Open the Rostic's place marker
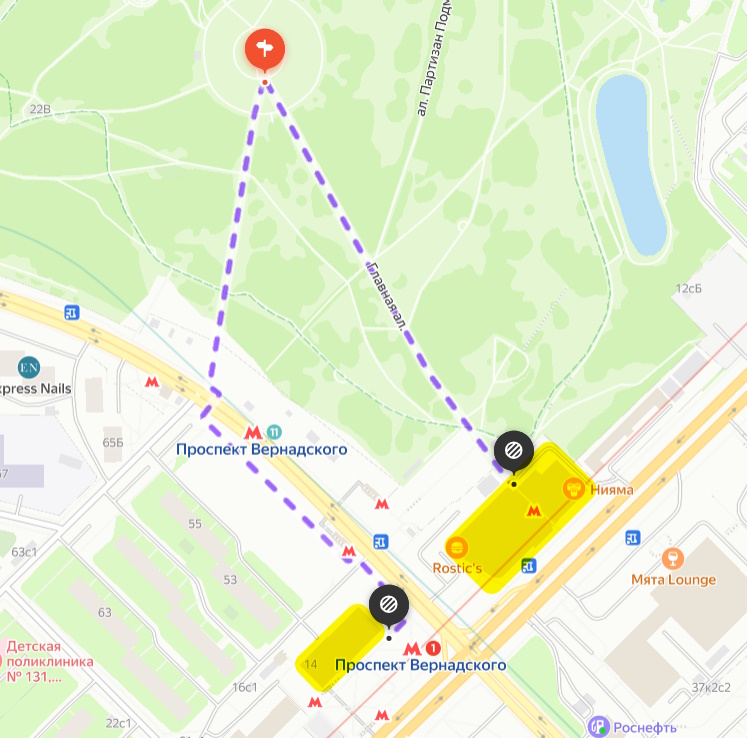 [457, 548]
